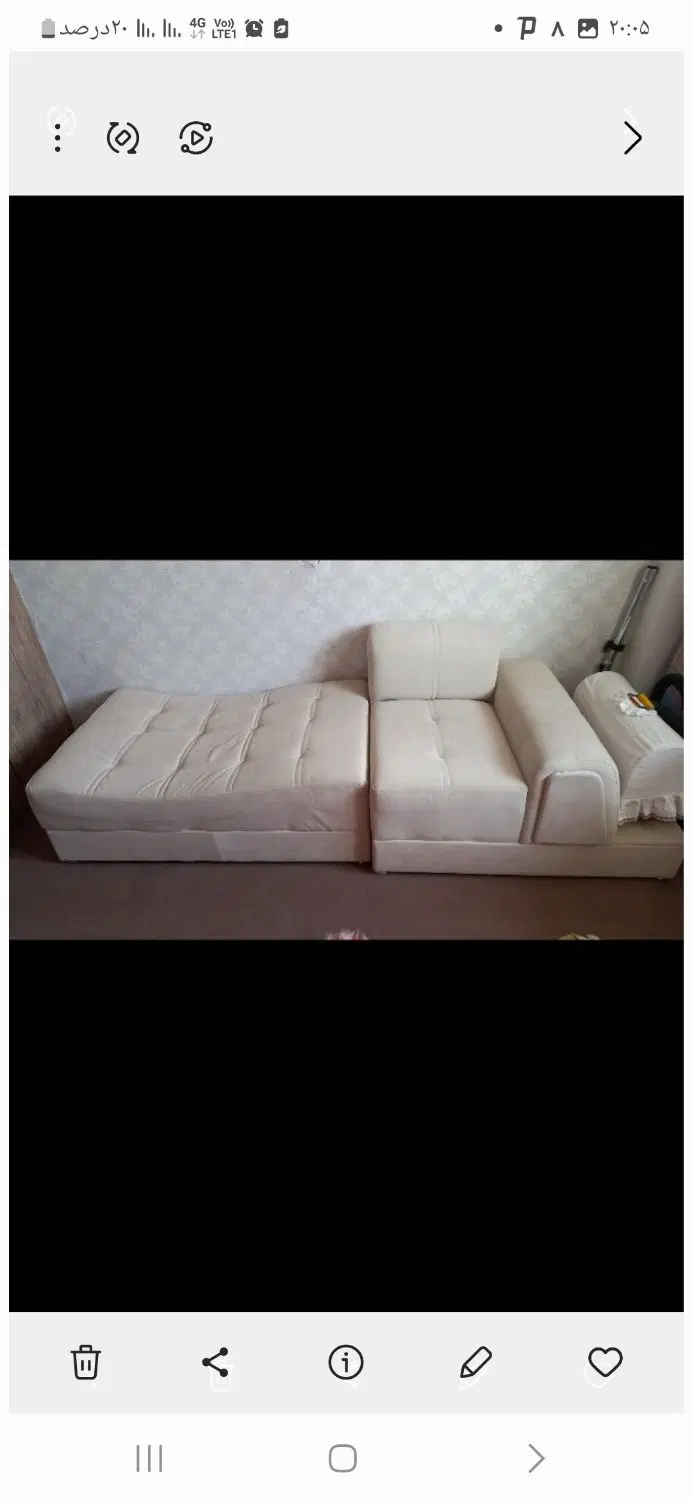
Task: Edit the photo with the pencil icon
Action: [x=476, y=1362]
